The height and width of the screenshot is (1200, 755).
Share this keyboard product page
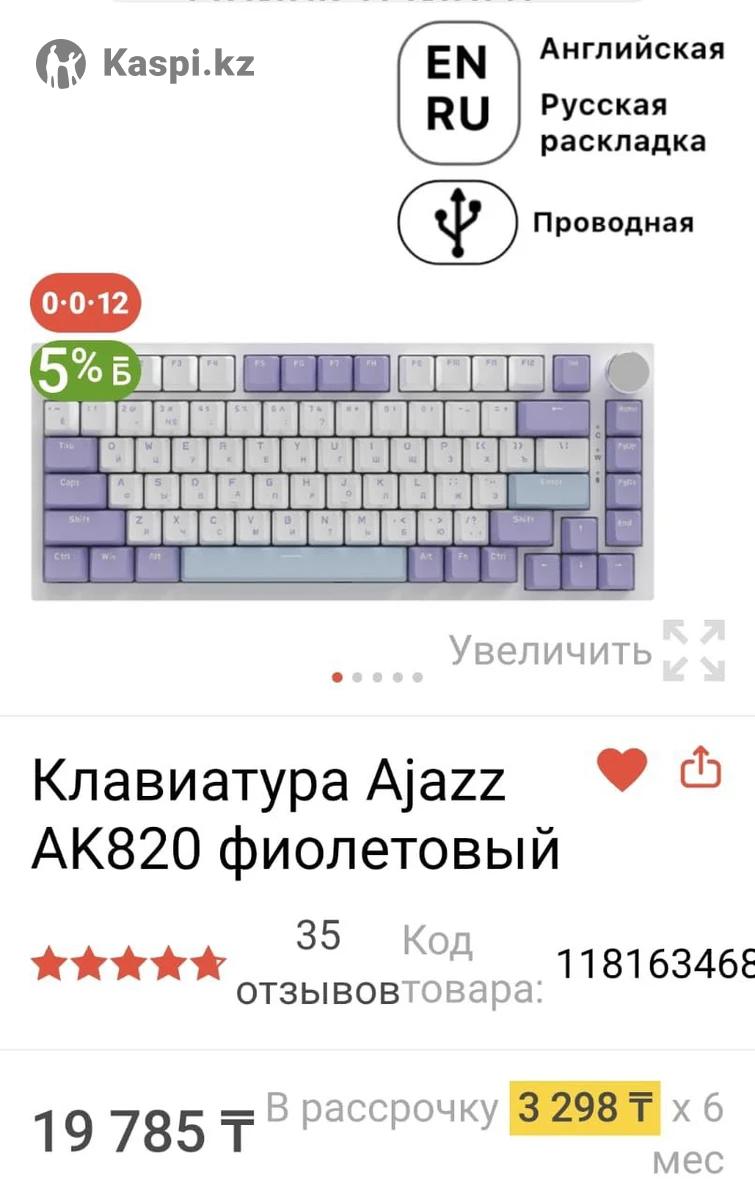coord(700,769)
